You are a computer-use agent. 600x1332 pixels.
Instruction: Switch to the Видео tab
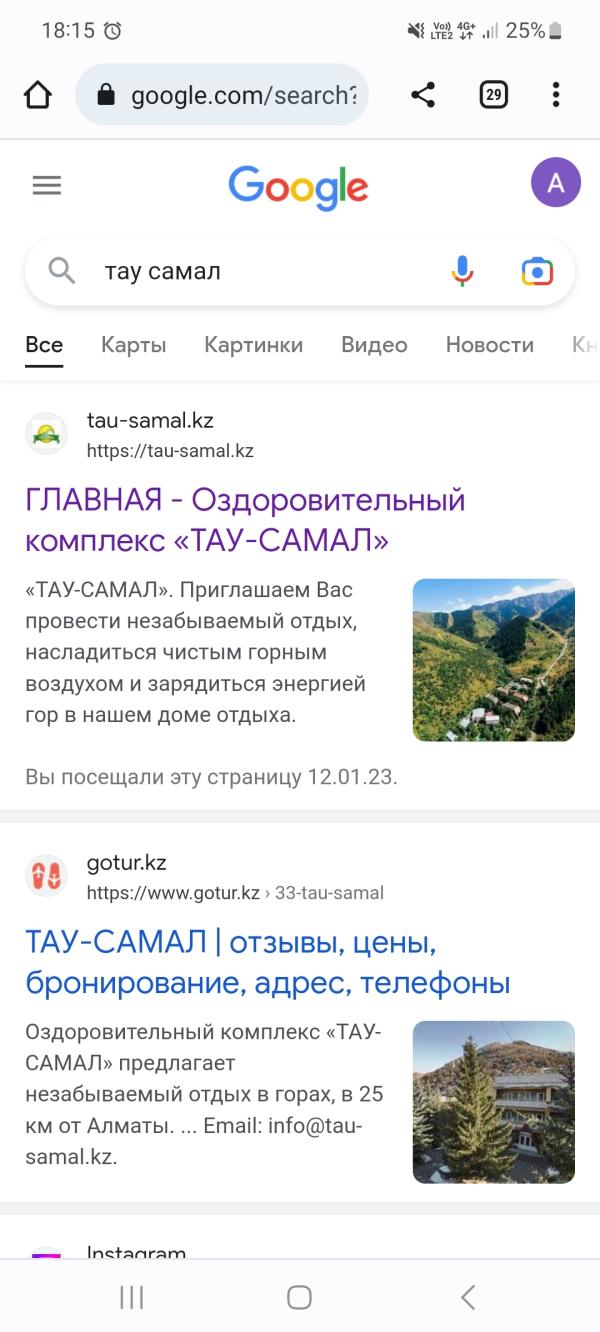pyautogui.click(x=374, y=345)
